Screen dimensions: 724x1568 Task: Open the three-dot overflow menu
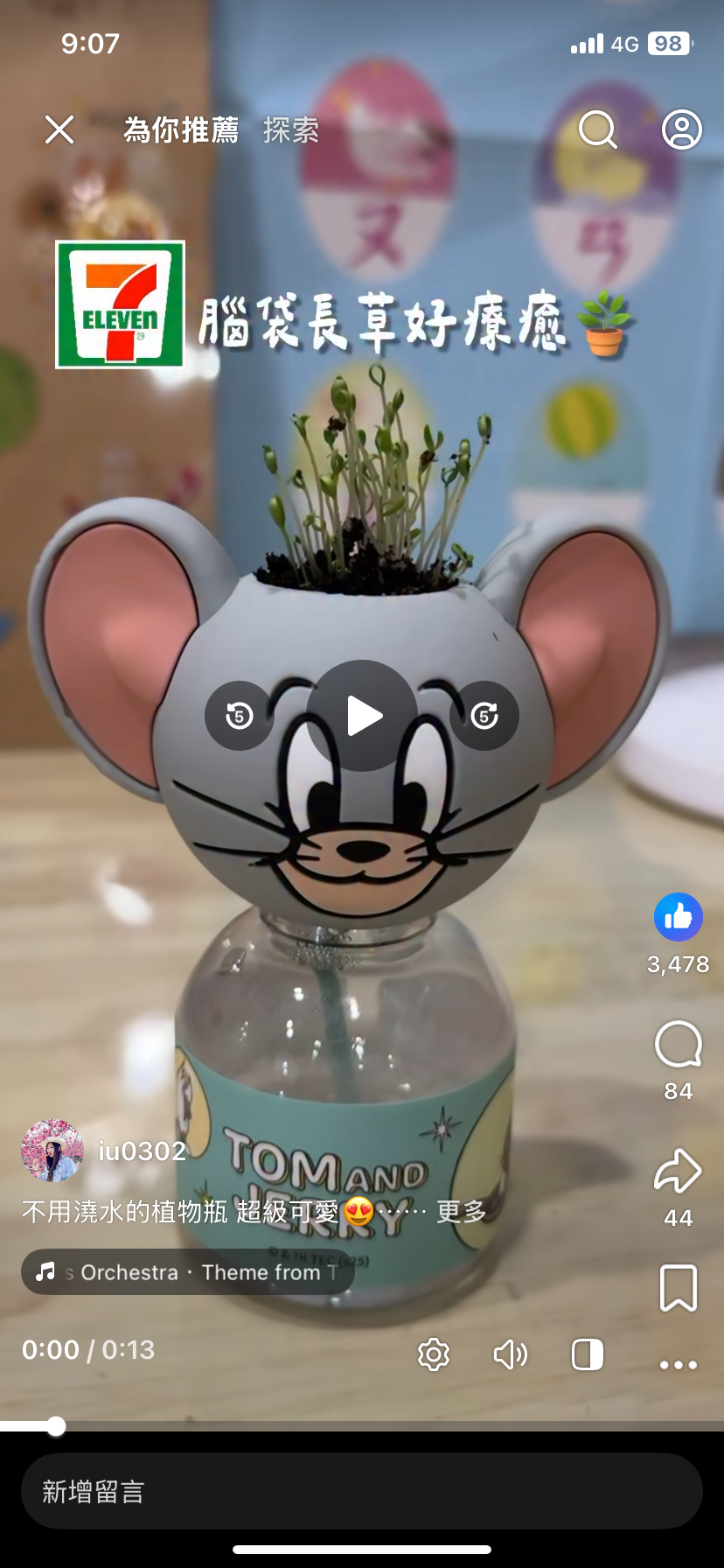[x=678, y=1365]
